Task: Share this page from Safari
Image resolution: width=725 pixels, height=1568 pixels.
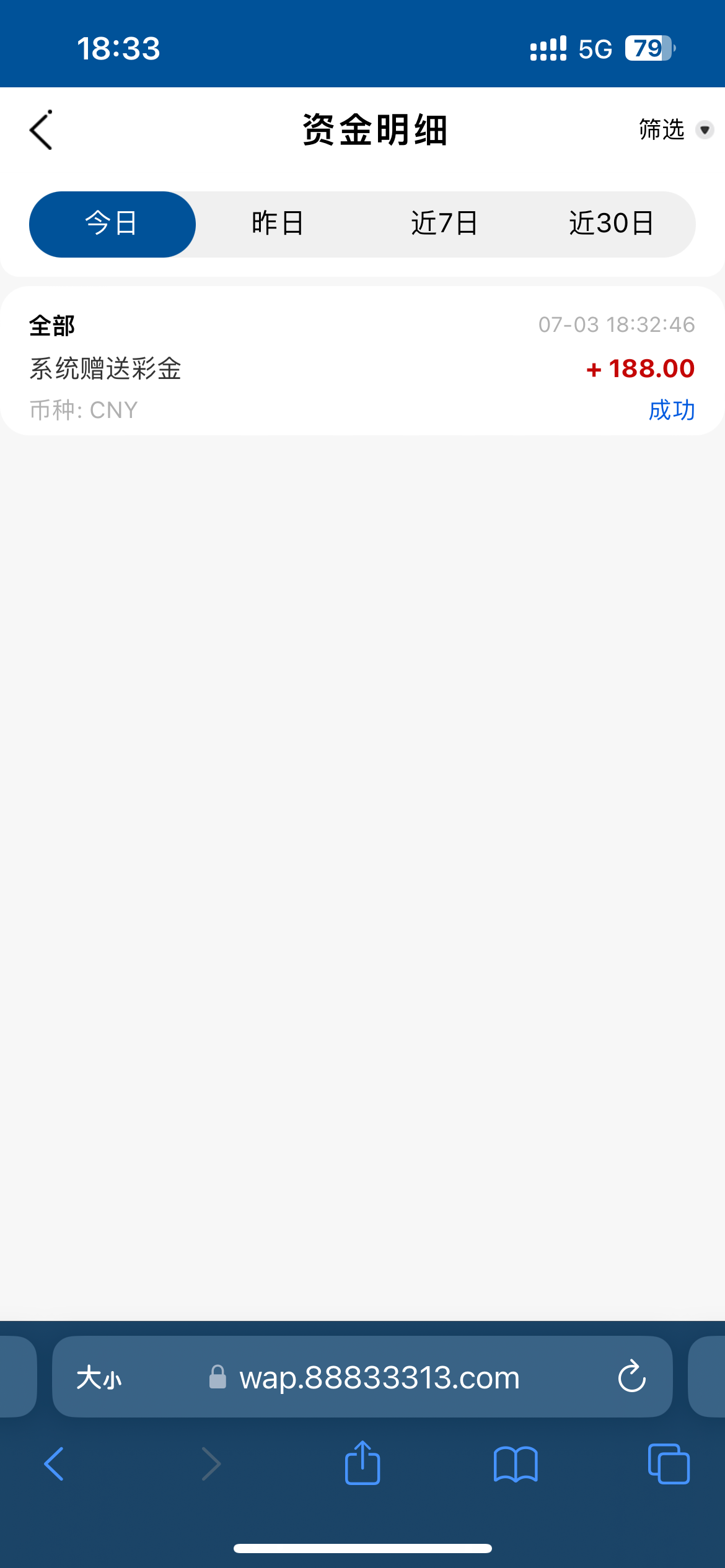Action: coord(362,1465)
